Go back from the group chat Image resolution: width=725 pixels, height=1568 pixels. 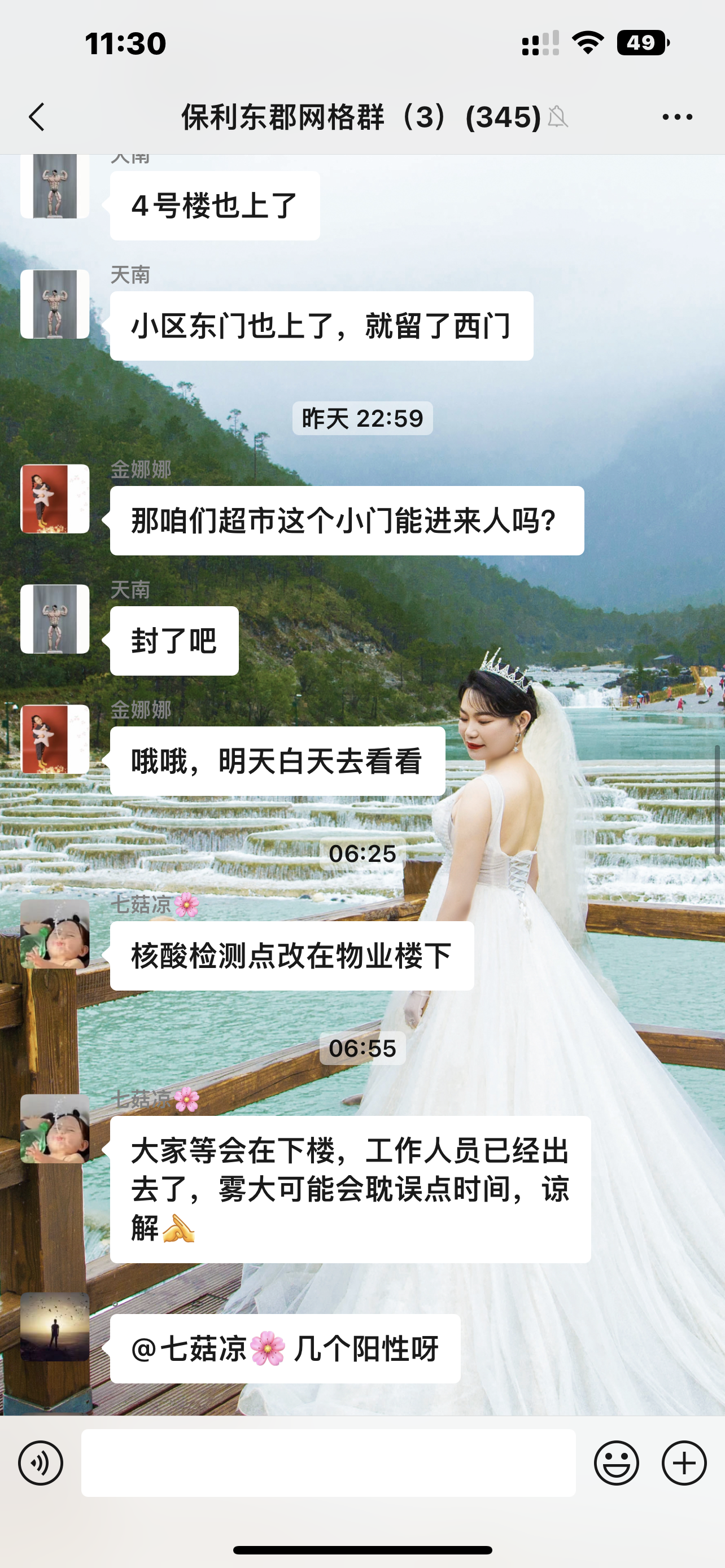pyautogui.click(x=37, y=117)
